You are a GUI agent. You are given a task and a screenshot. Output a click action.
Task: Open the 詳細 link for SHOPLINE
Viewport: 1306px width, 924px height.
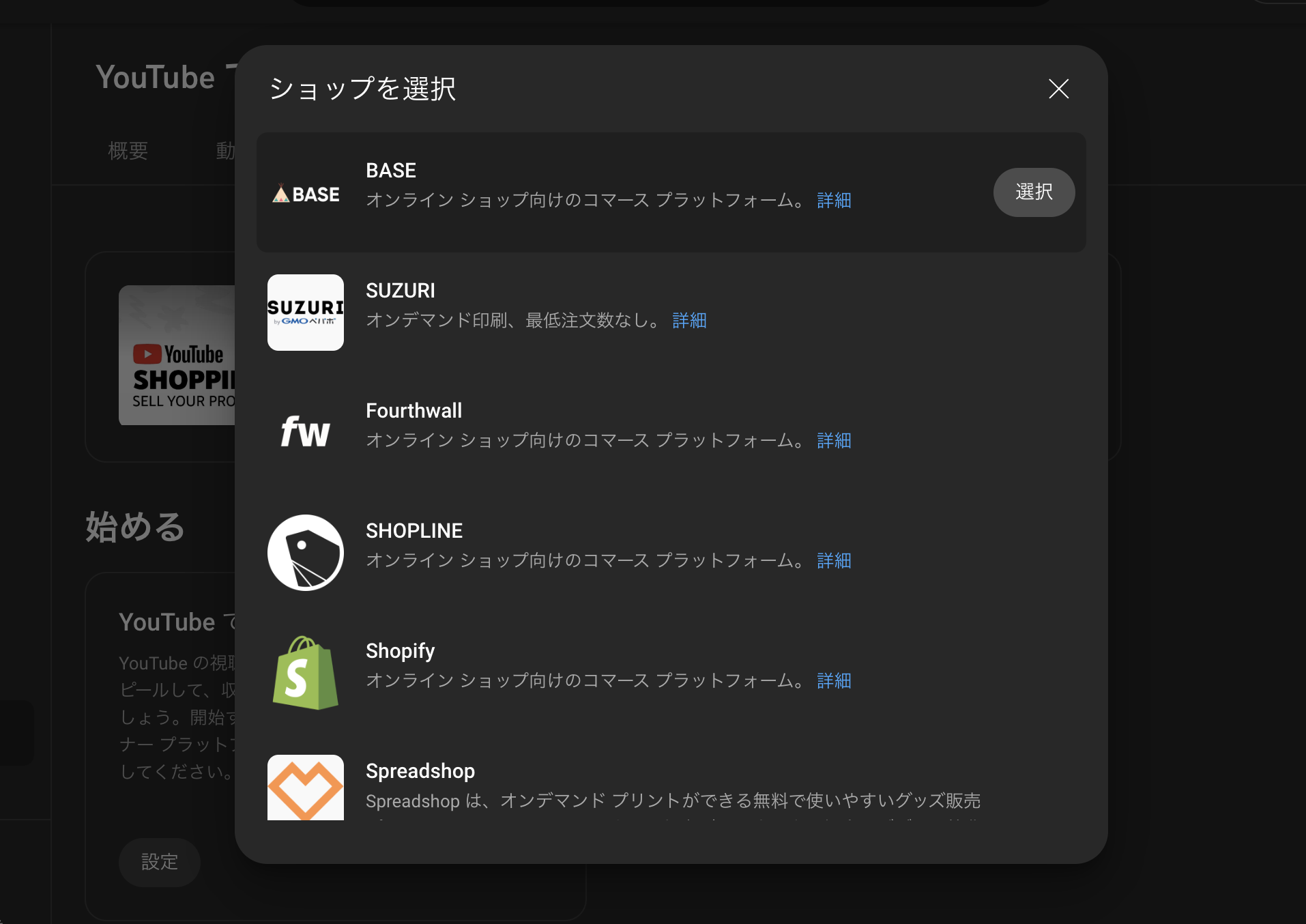(834, 561)
